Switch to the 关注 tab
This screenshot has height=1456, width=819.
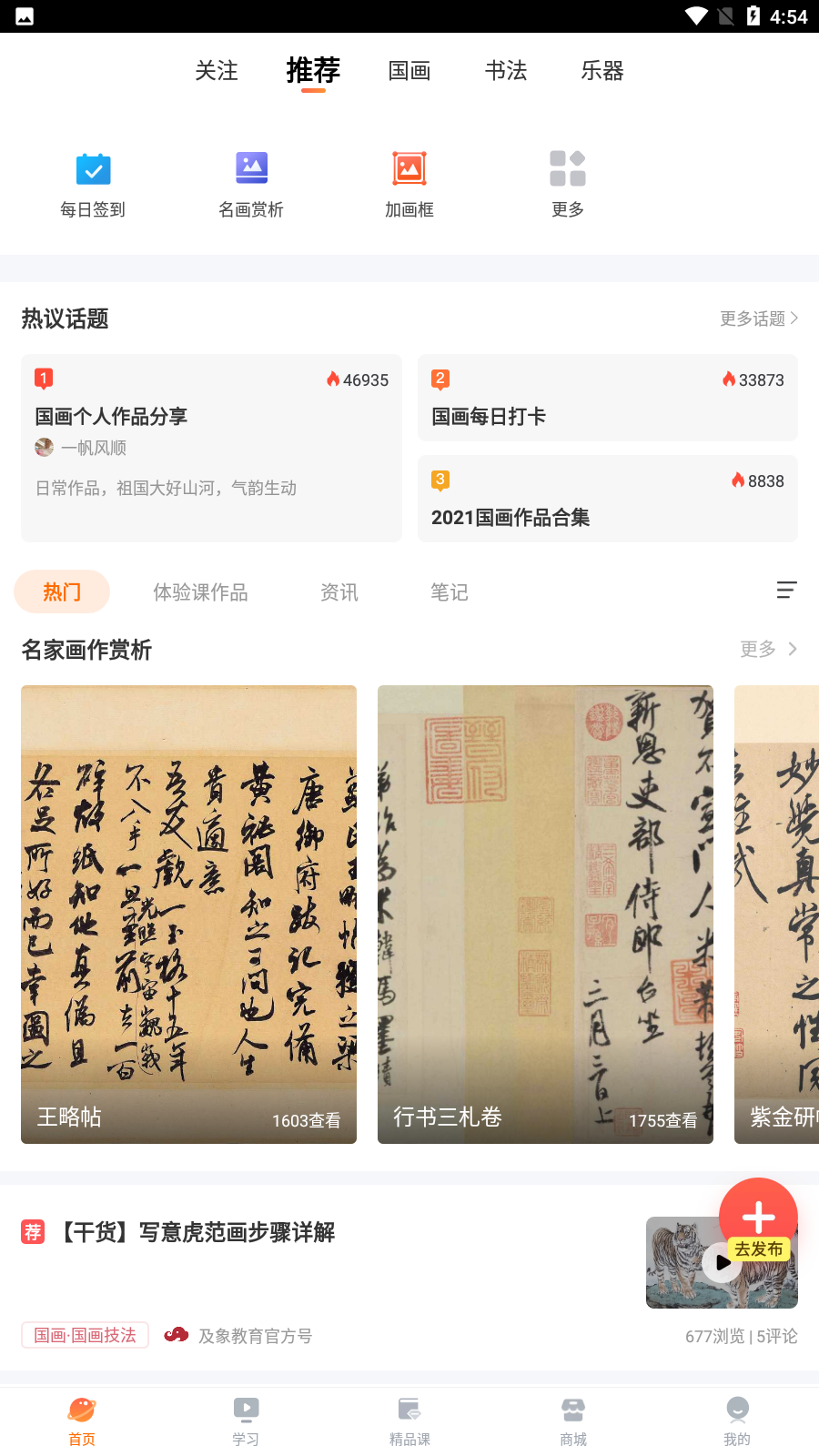coord(217,71)
